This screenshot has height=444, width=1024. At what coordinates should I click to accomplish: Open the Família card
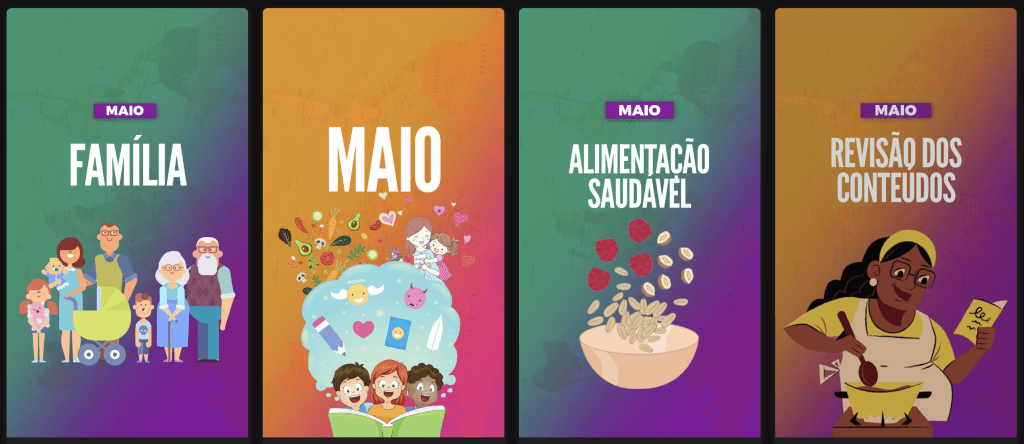[127, 222]
